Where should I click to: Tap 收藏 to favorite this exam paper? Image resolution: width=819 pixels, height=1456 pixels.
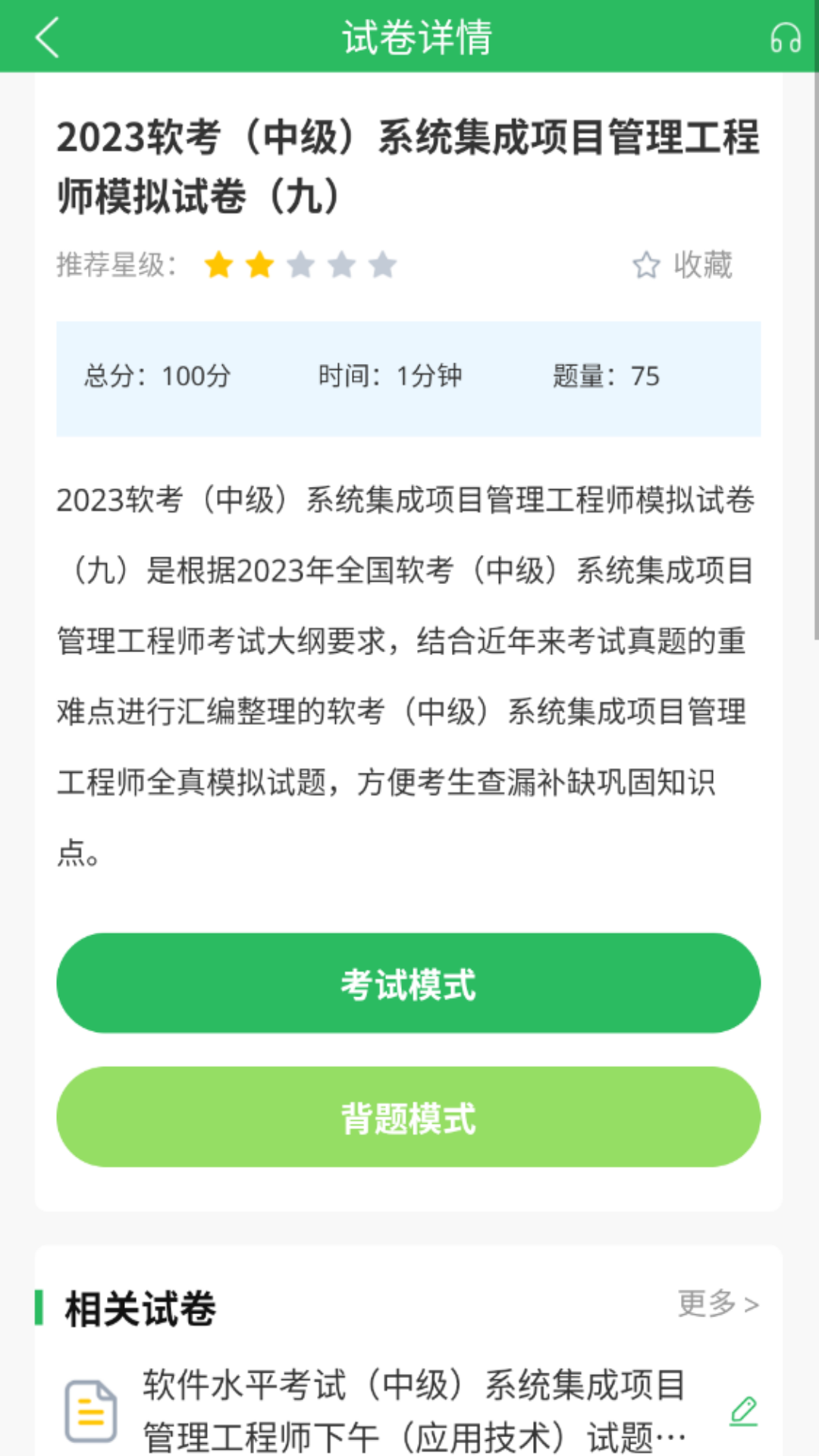click(682, 265)
